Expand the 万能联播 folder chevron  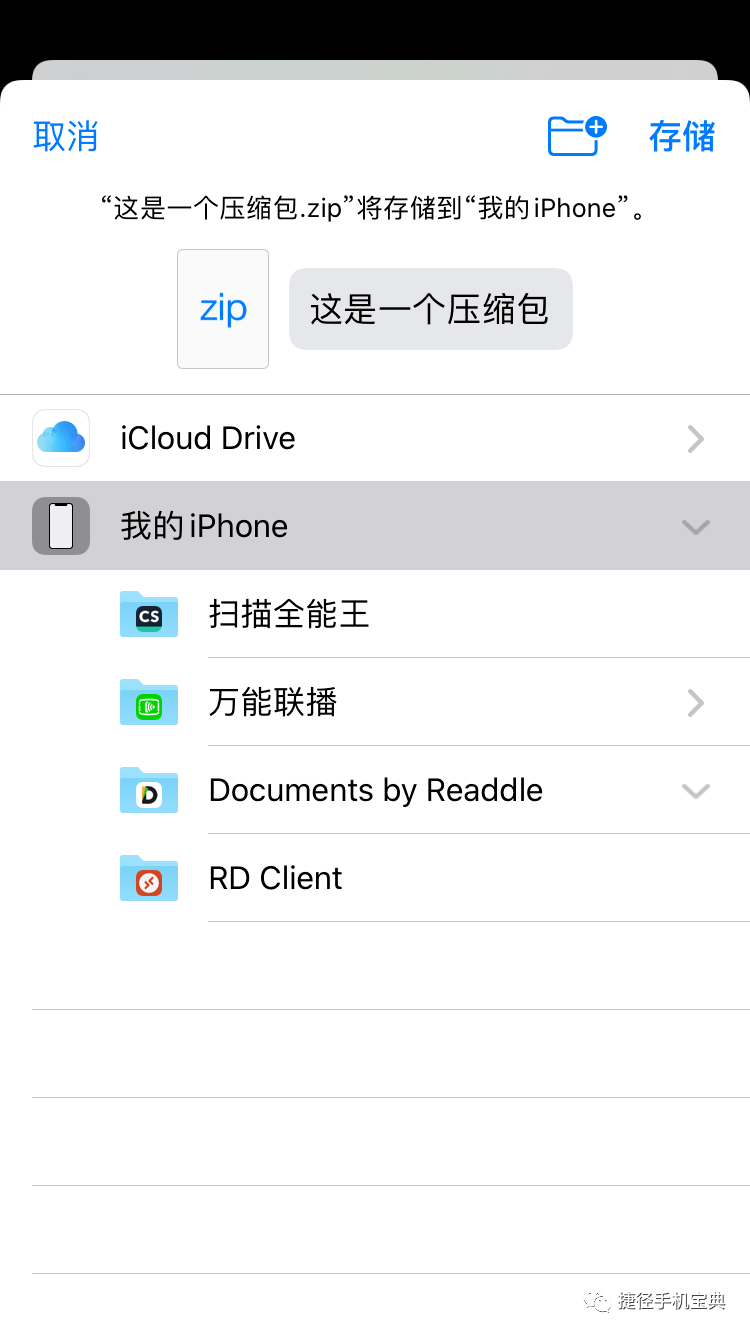click(x=696, y=703)
